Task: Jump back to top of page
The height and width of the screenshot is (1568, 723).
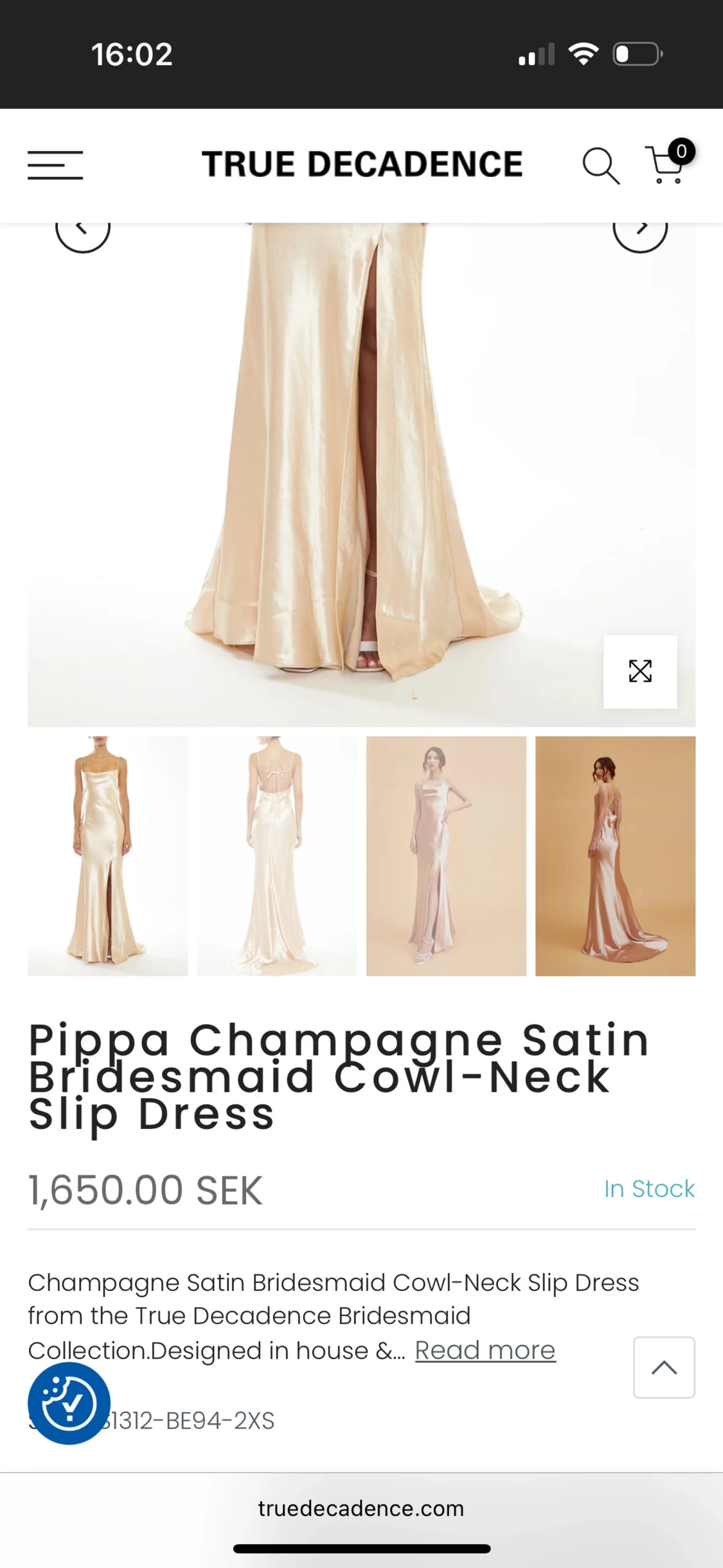Action: pyautogui.click(x=664, y=1367)
